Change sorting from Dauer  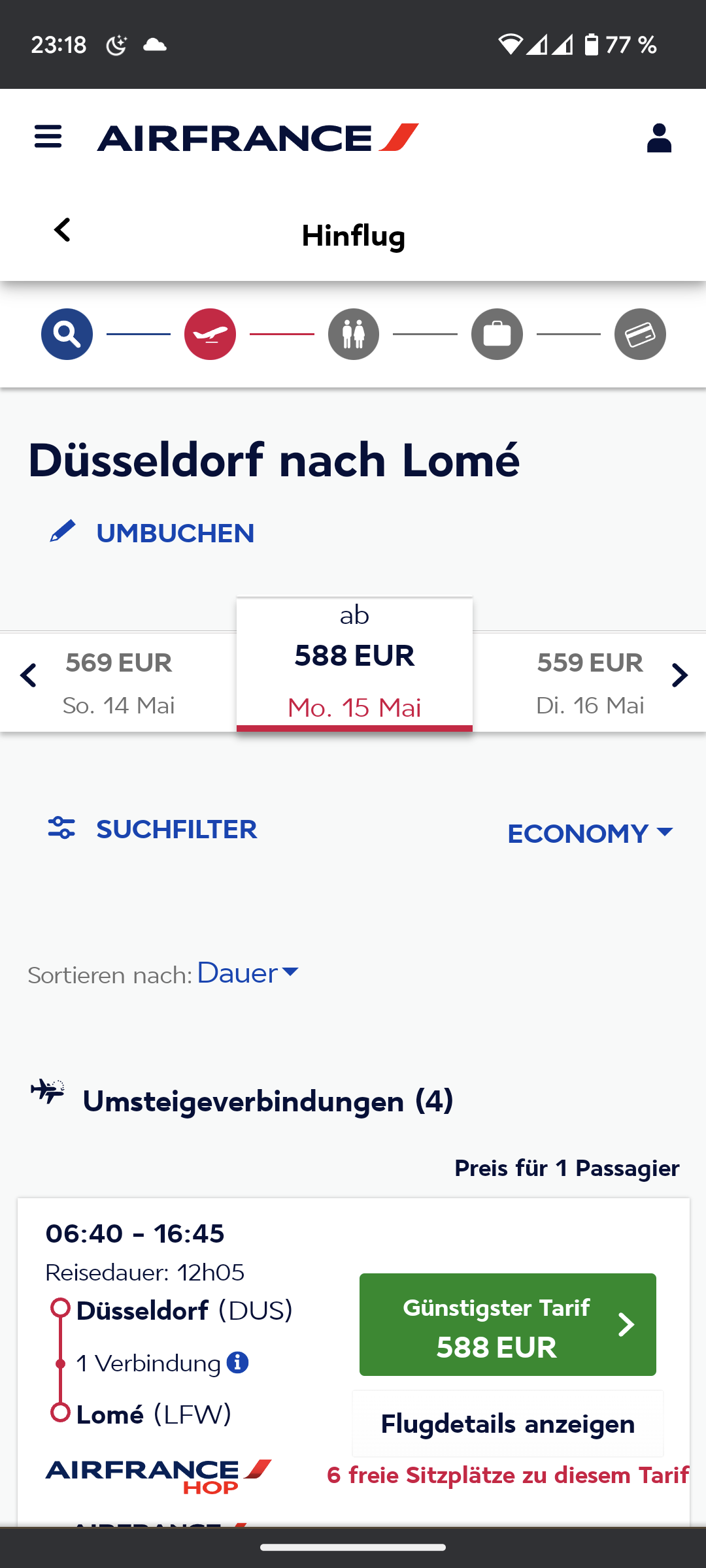pyautogui.click(x=248, y=973)
